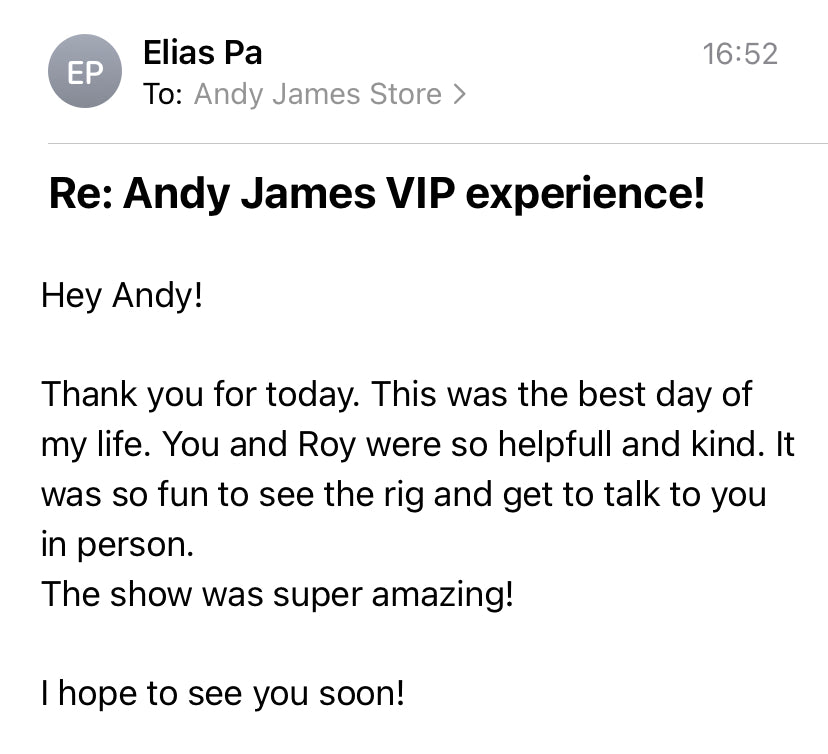The height and width of the screenshot is (754, 828).
Task: View sender Elias Pa's contact info
Action: point(203,52)
